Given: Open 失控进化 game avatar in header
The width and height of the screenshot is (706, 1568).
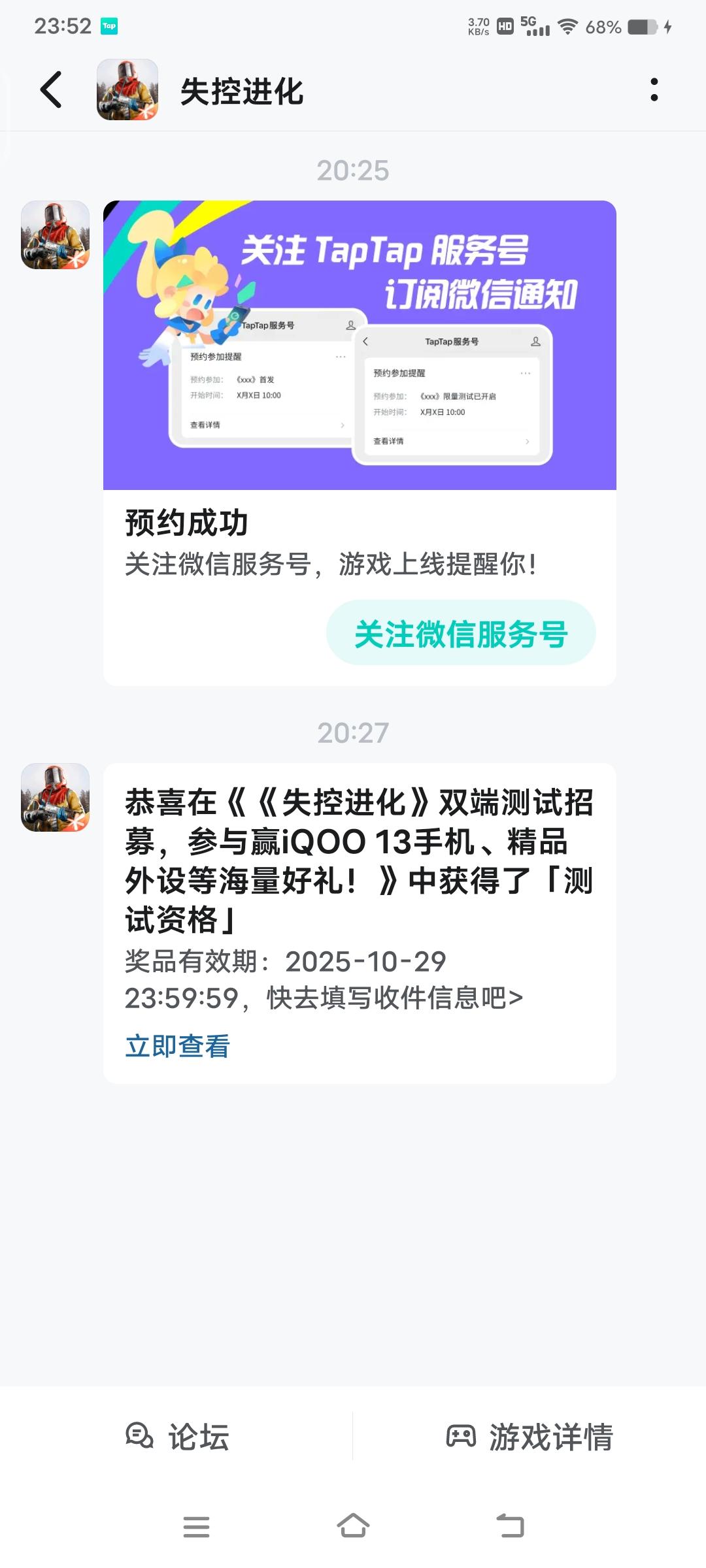Looking at the screenshot, I should tap(127, 90).
